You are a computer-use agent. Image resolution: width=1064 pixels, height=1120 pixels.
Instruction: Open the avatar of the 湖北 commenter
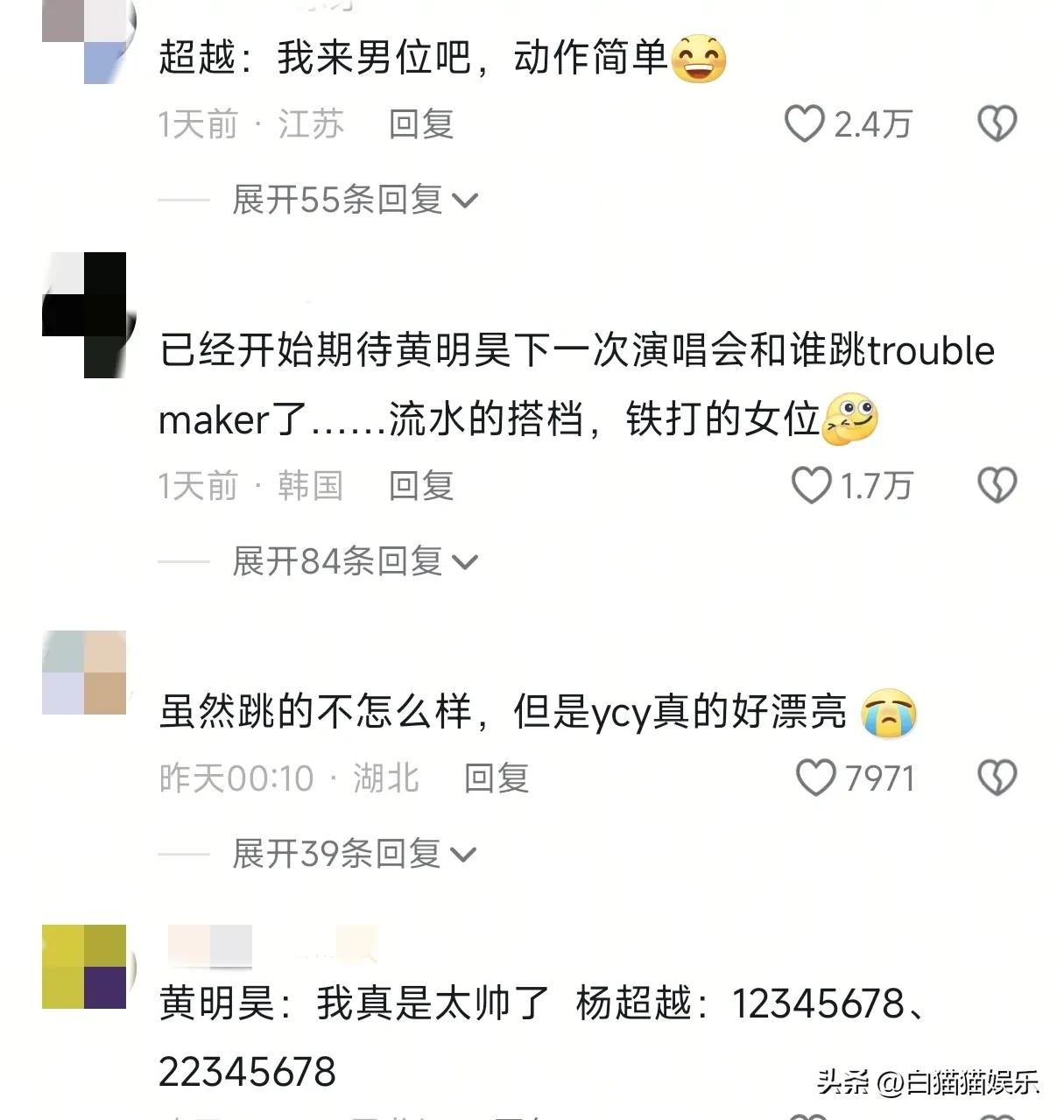tap(85, 673)
